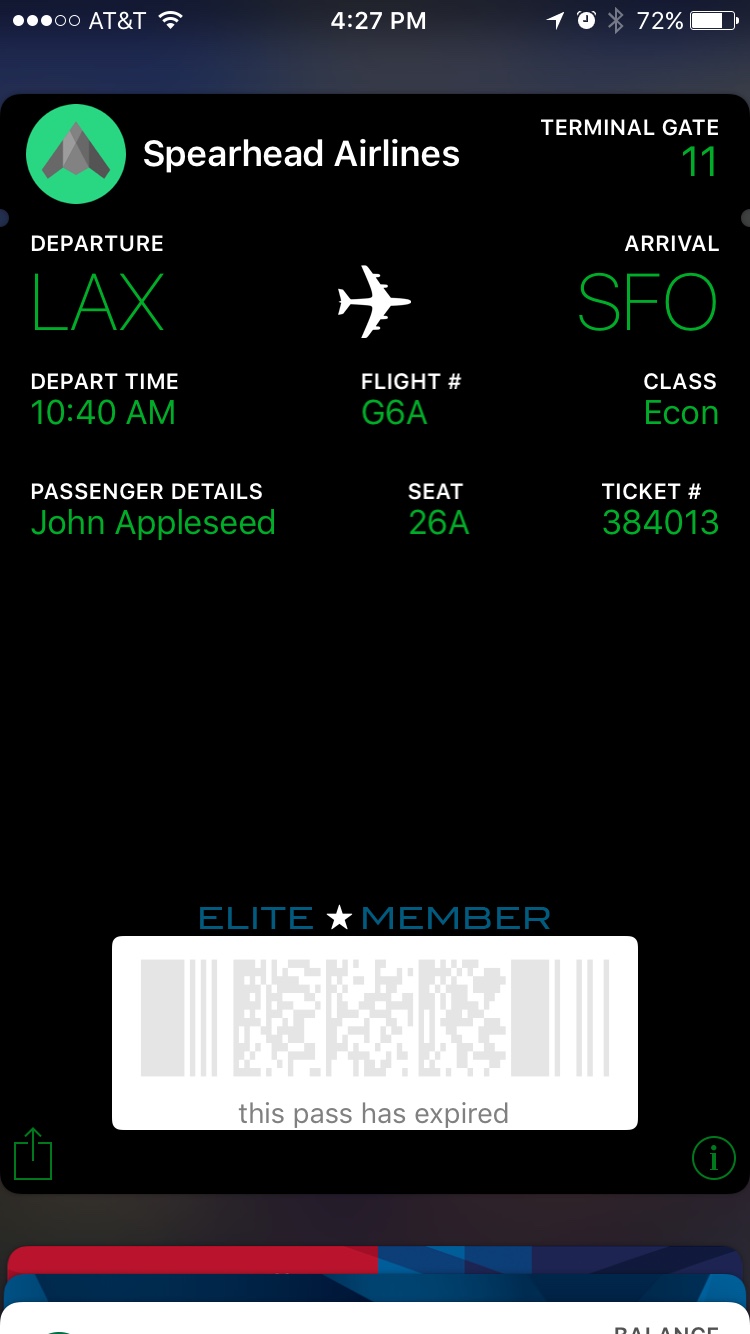Open the pass info button

click(x=714, y=1158)
